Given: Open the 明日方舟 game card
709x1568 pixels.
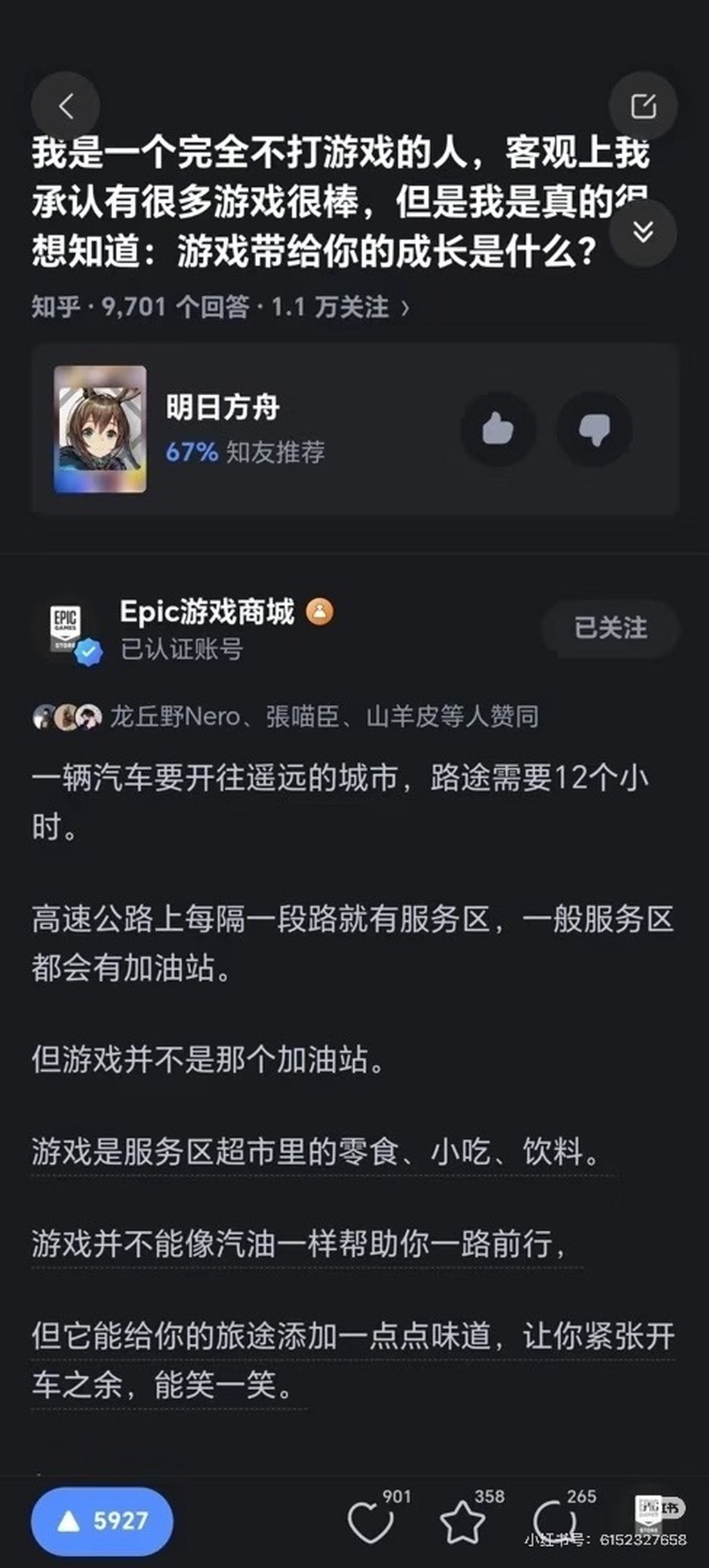Looking at the screenshot, I should pos(223,428).
